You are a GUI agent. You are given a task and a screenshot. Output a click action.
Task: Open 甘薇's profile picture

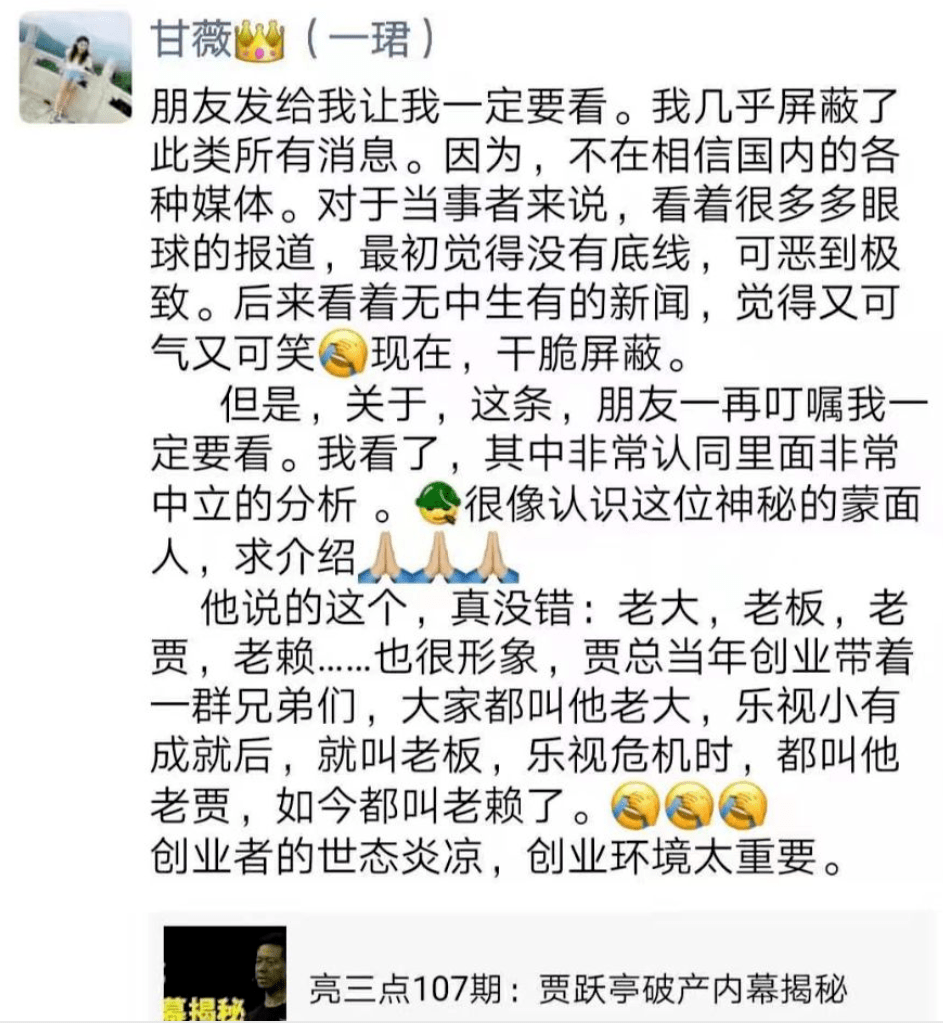coord(75,68)
